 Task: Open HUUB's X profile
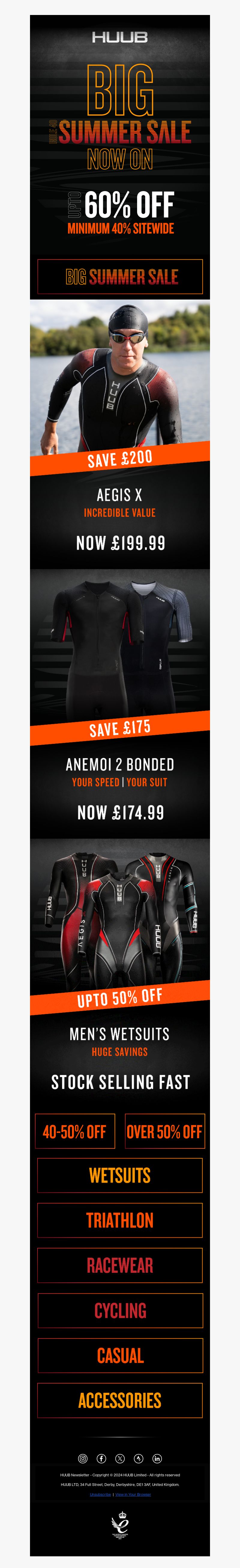[120, 1458]
